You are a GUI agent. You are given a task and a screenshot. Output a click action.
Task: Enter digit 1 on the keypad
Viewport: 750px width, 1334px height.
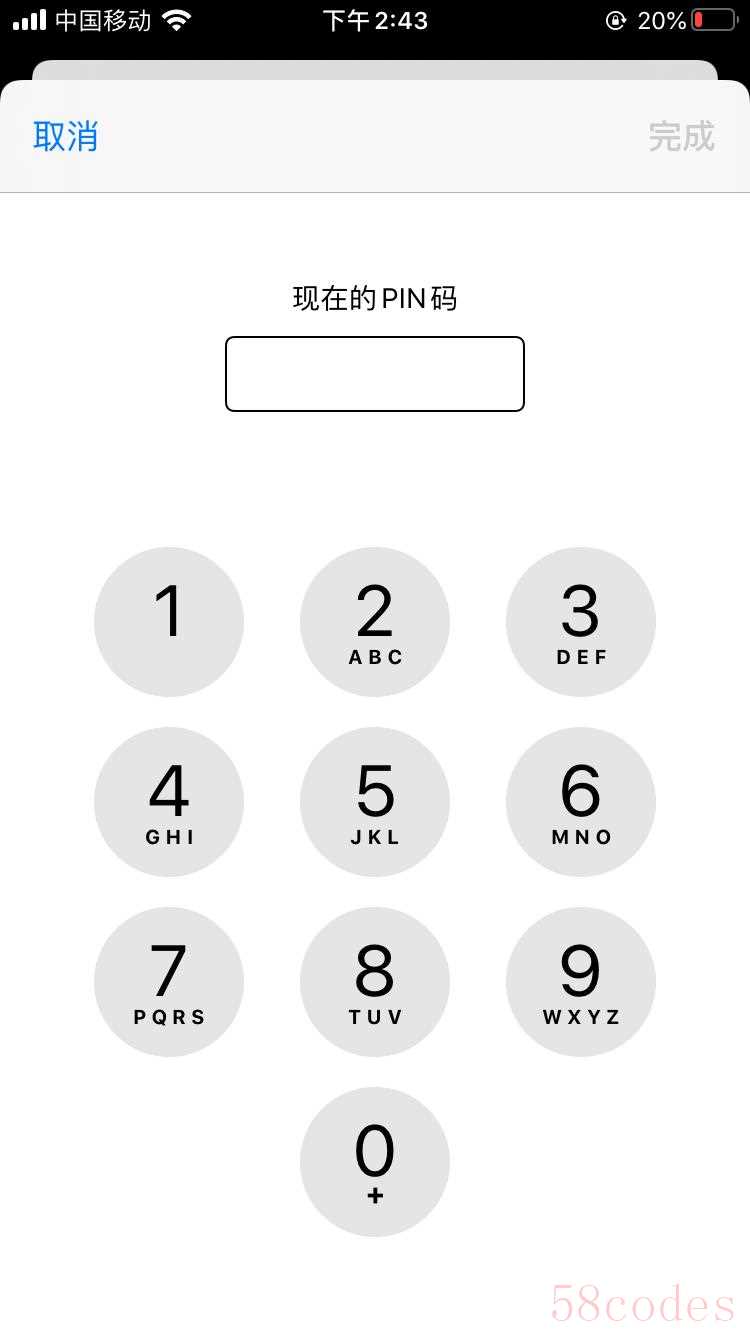[169, 622]
